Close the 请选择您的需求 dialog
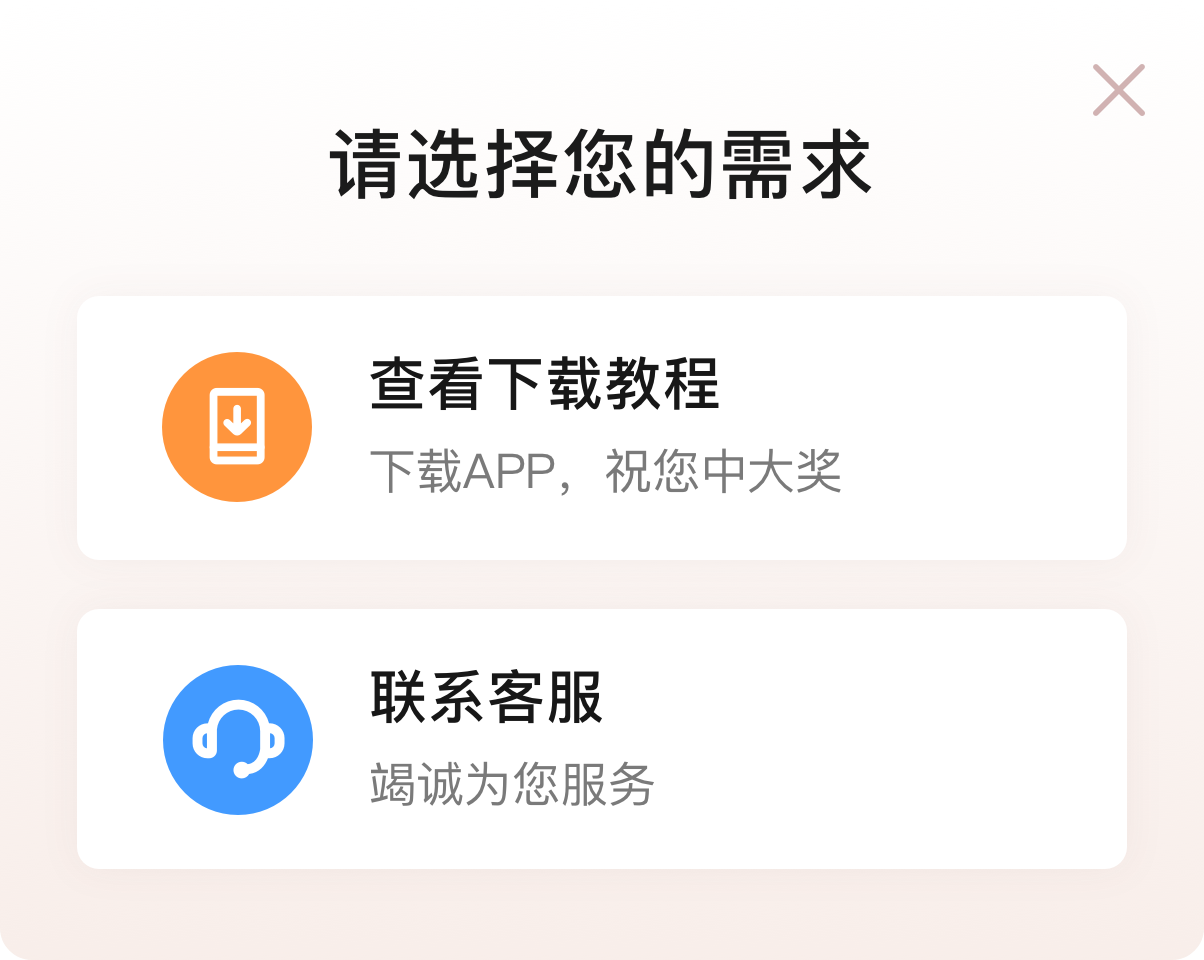 pos(1118,90)
